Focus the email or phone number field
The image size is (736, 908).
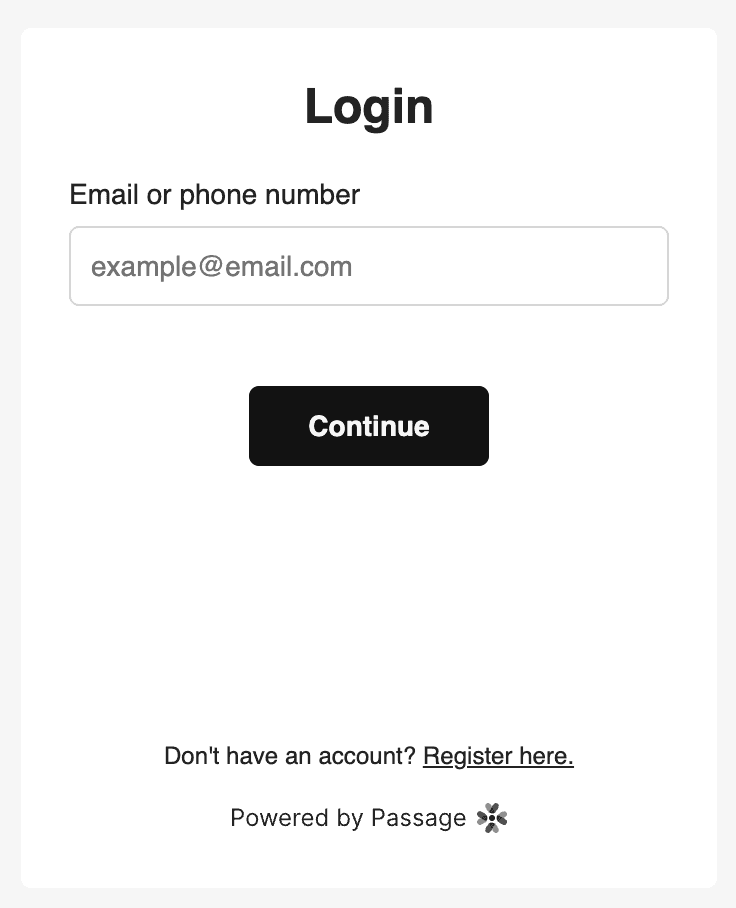click(368, 266)
